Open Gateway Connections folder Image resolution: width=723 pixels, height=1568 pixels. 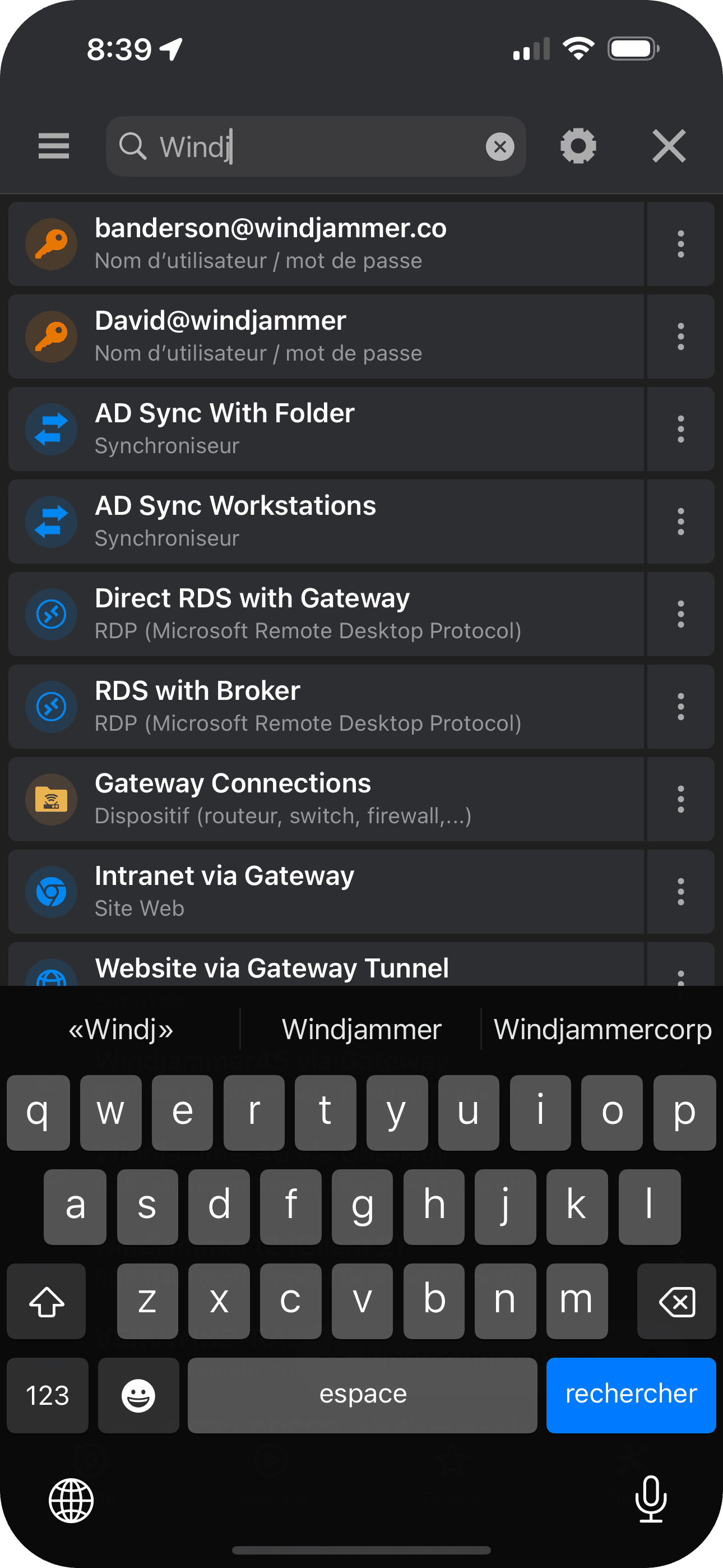(326, 799)
